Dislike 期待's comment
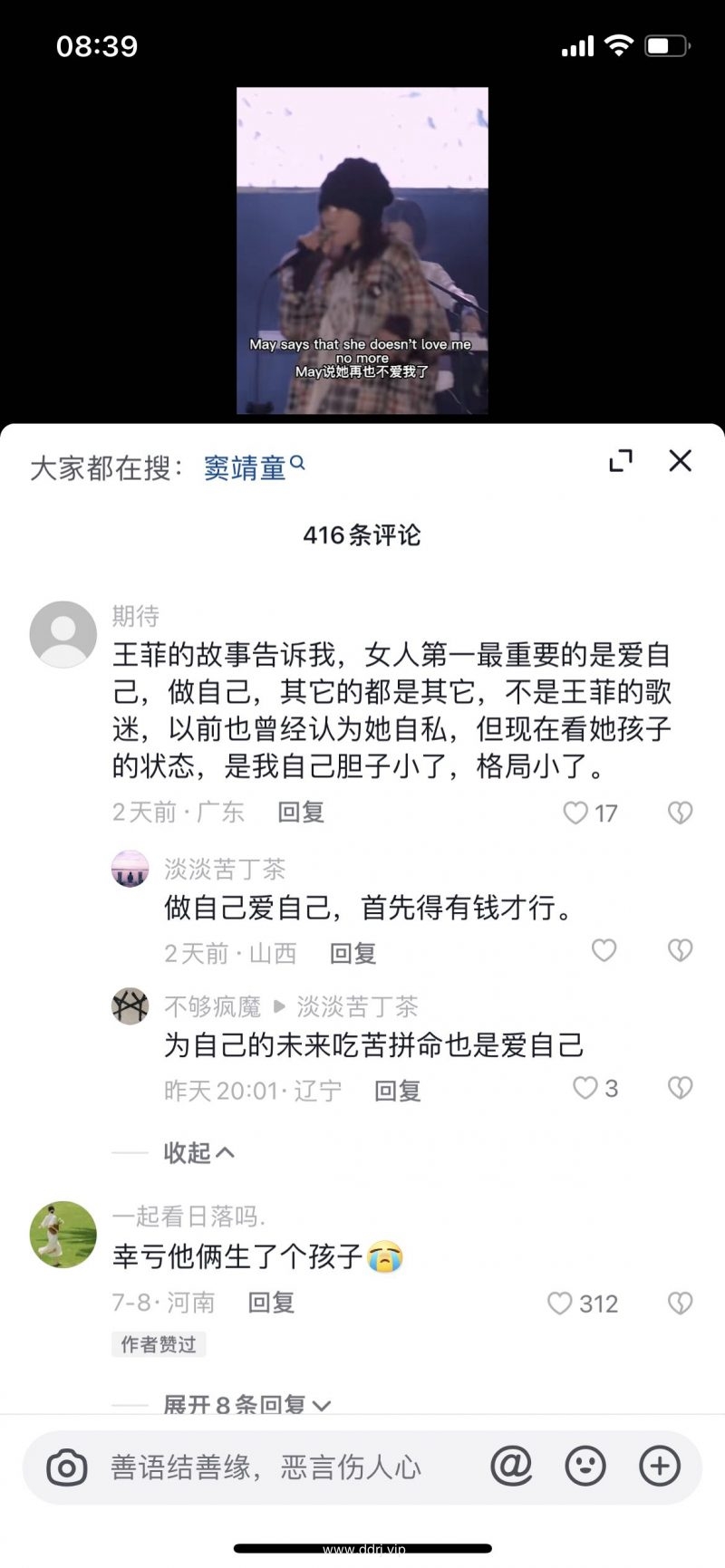Viewport: 725px width, 1568px height. (x=680, y=813)
